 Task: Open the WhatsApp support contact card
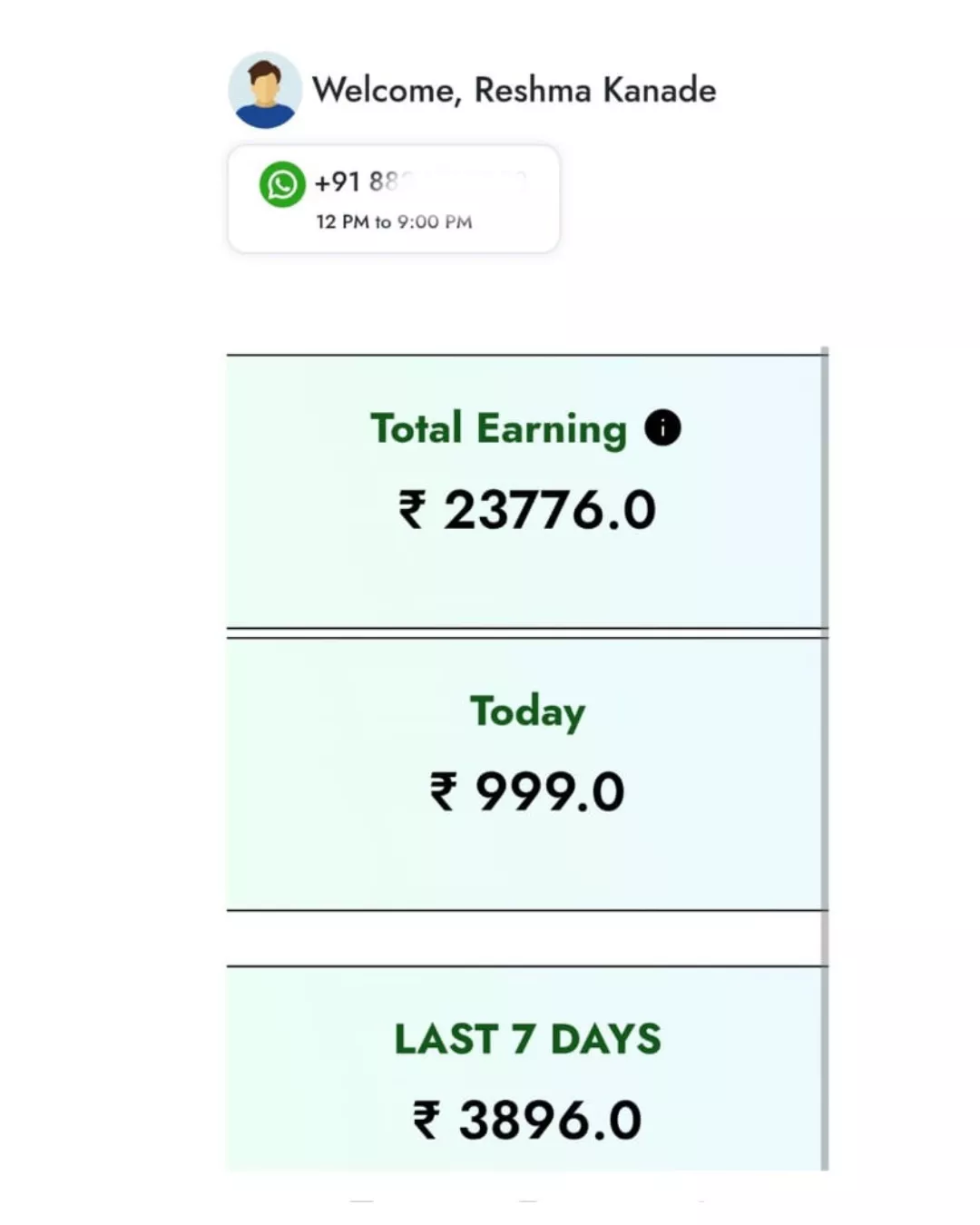pyautogui.click(x=393, y=199)
